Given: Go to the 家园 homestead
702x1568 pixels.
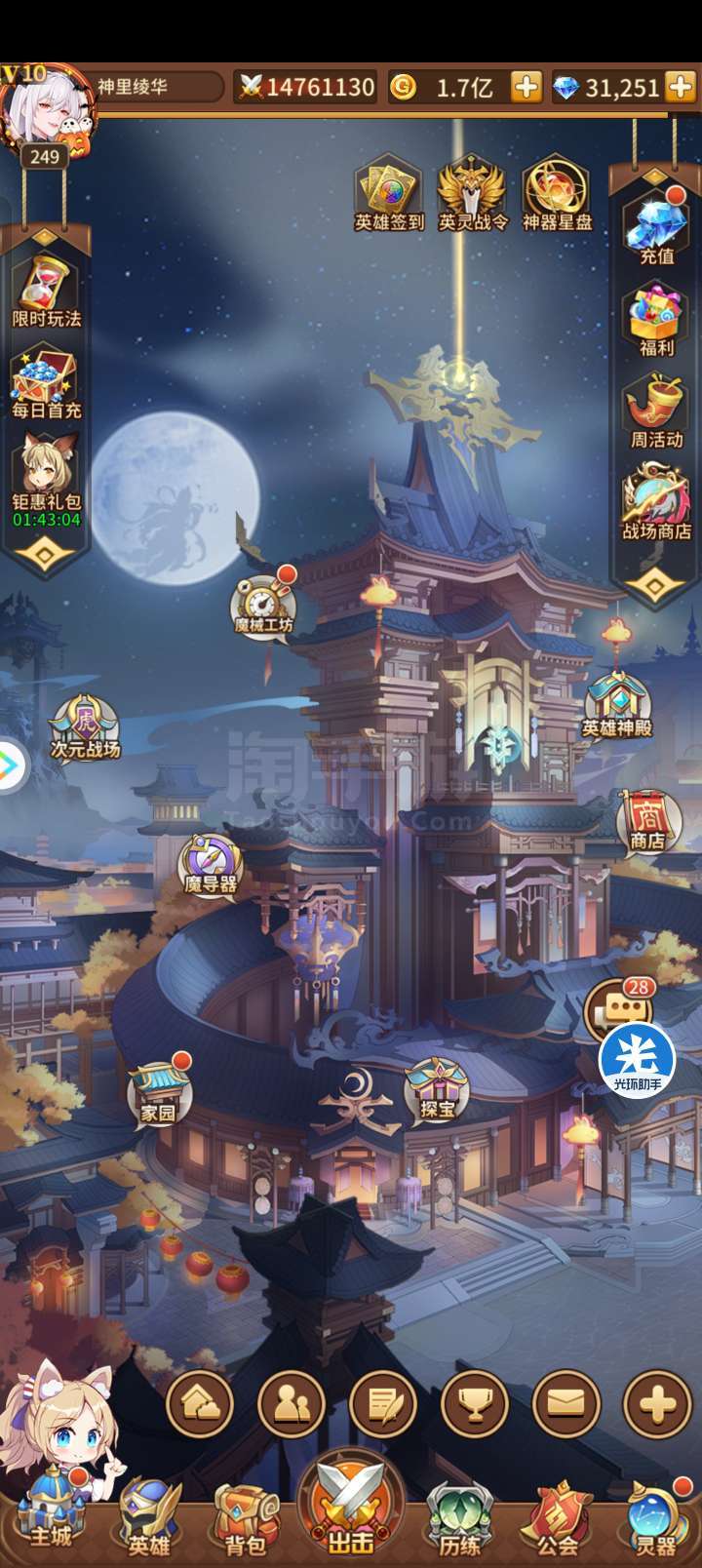Looking at the screenshot, I should (159, 1094).
